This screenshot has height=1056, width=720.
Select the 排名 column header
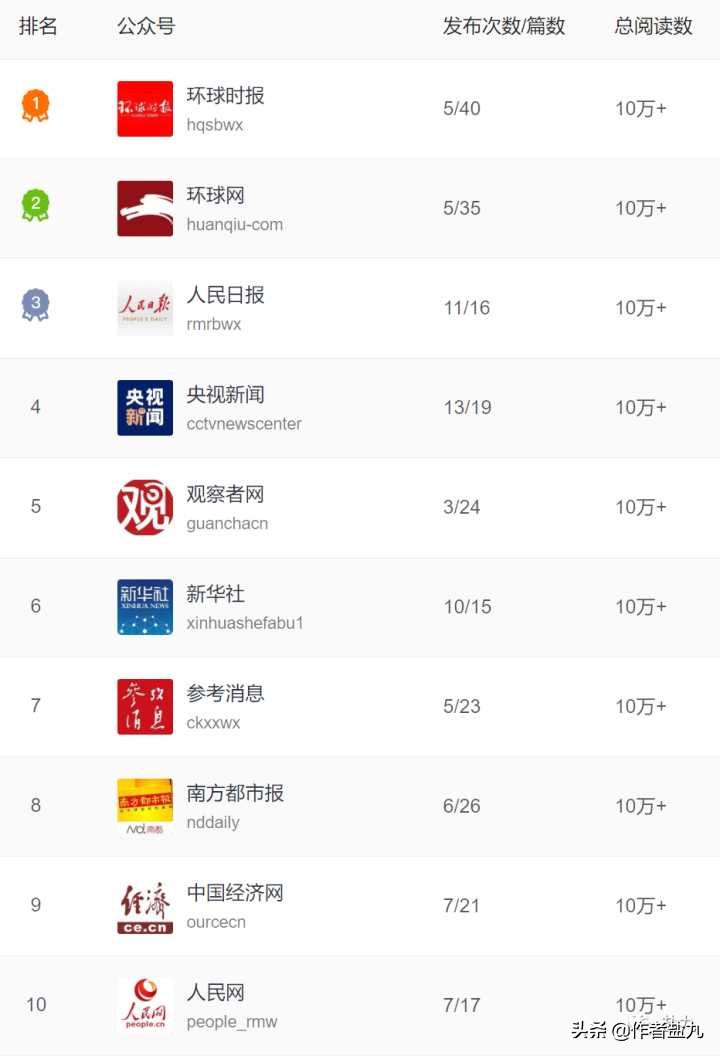coord(38,27)
